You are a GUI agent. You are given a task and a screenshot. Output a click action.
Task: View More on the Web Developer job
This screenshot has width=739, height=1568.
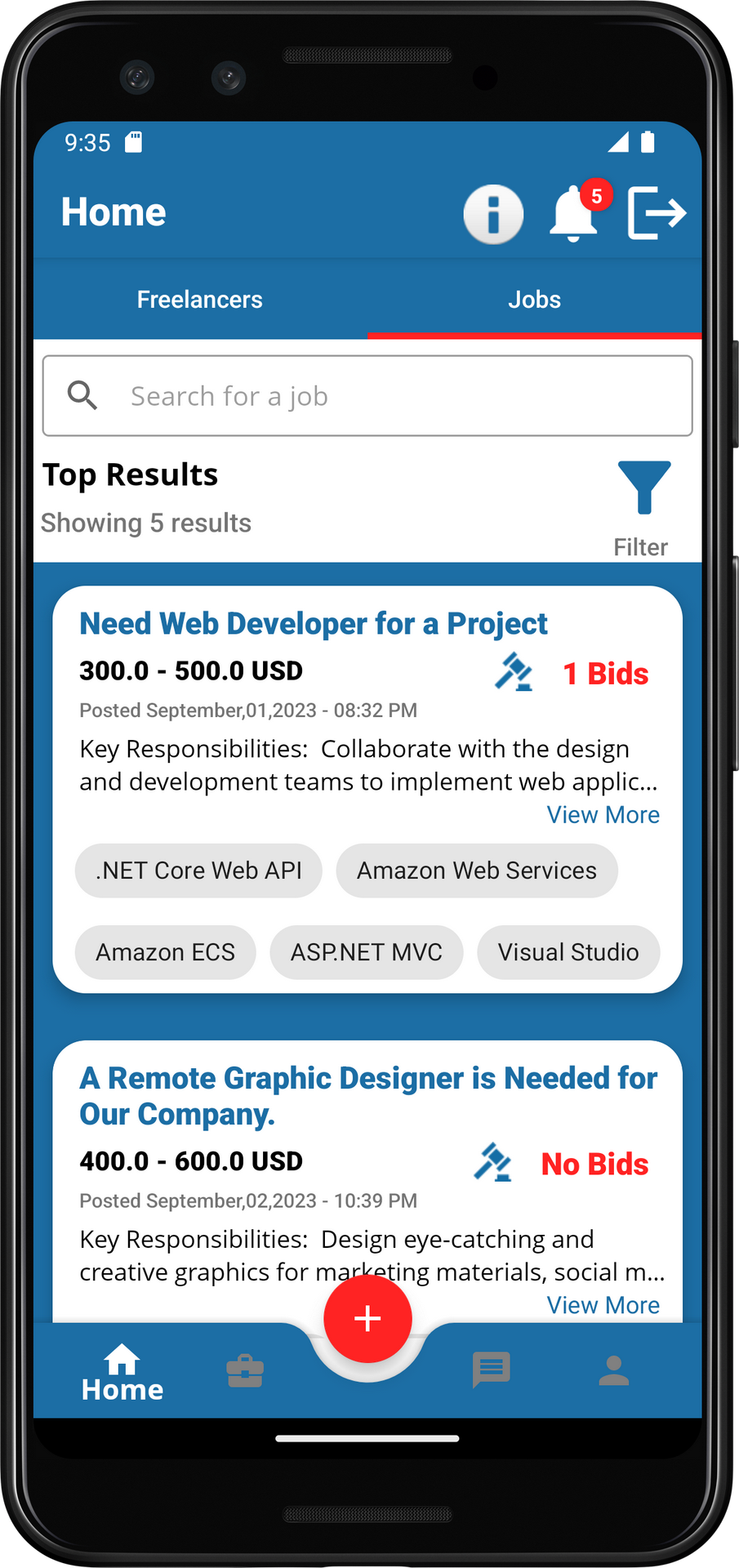pos(603,815)
